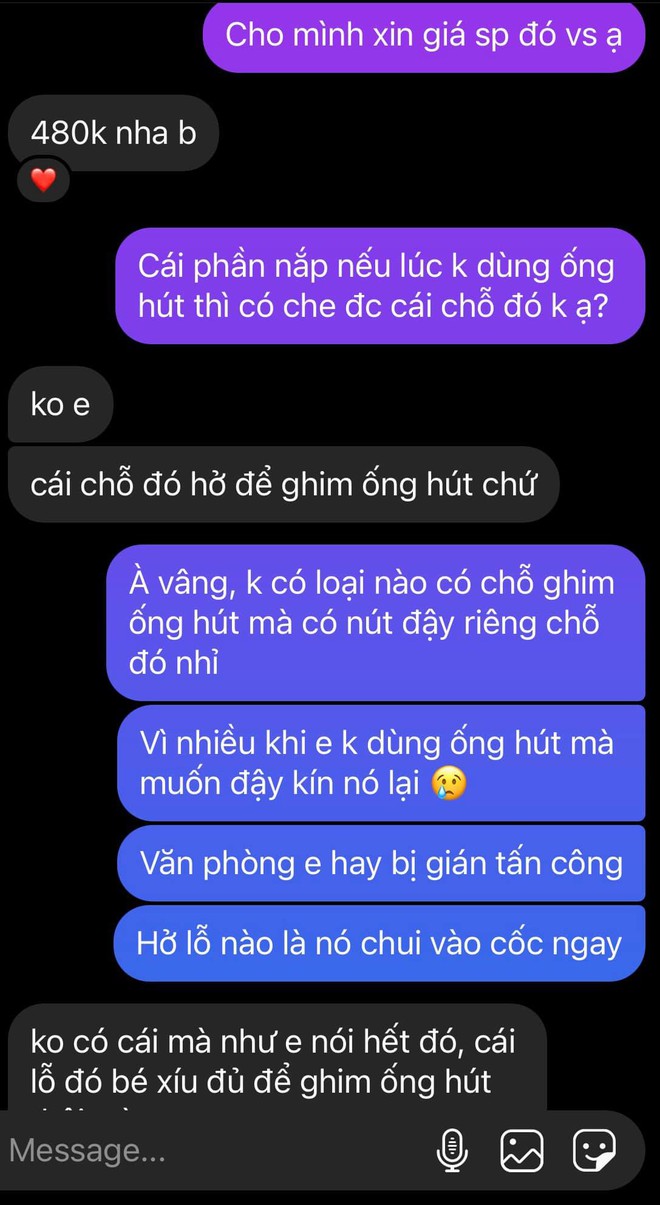Open the sticker picker
Viewport: 660px width, 1205px height.
click(x=594, y=1151)
